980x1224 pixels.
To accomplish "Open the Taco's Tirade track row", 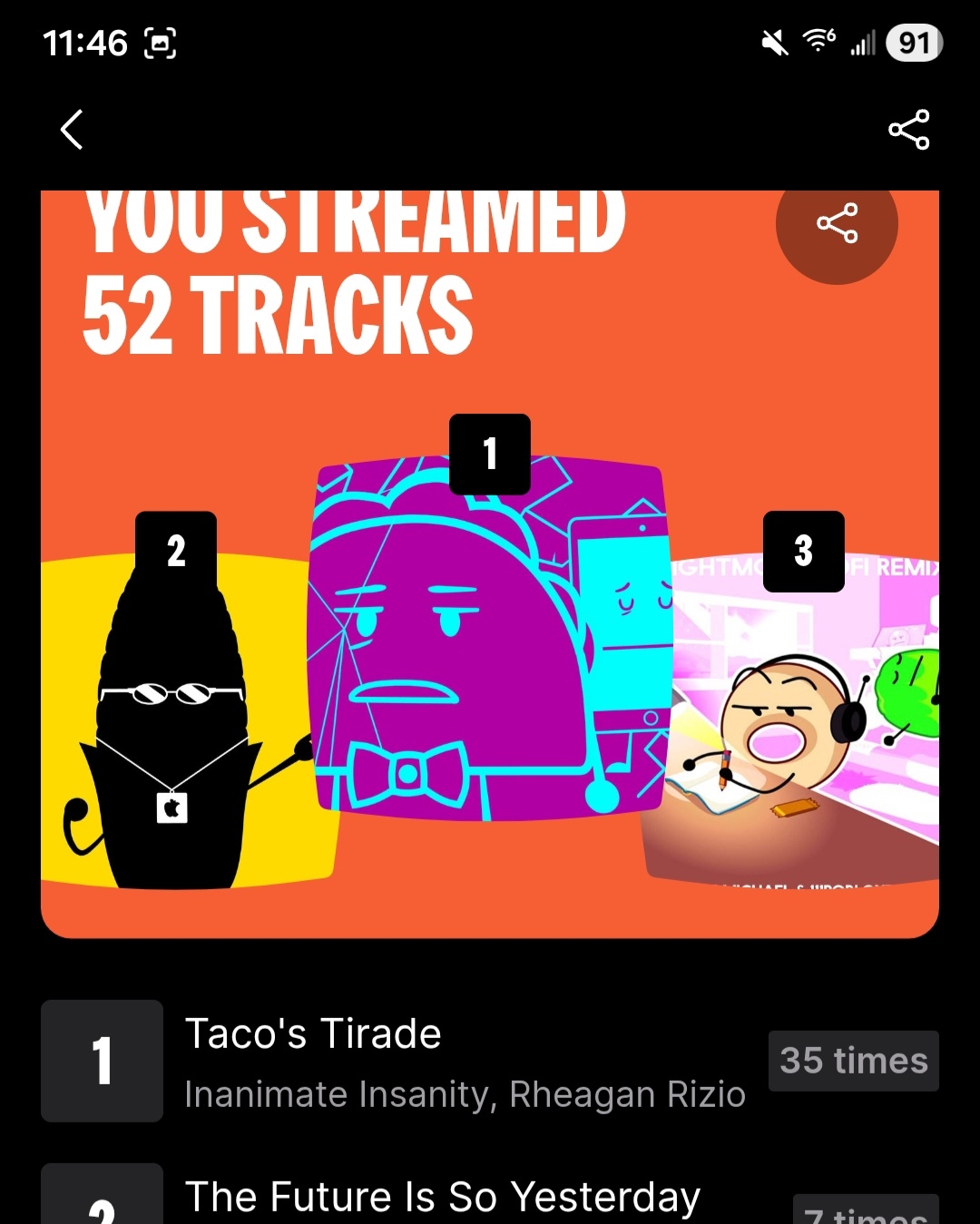I will coord(463,1061).
